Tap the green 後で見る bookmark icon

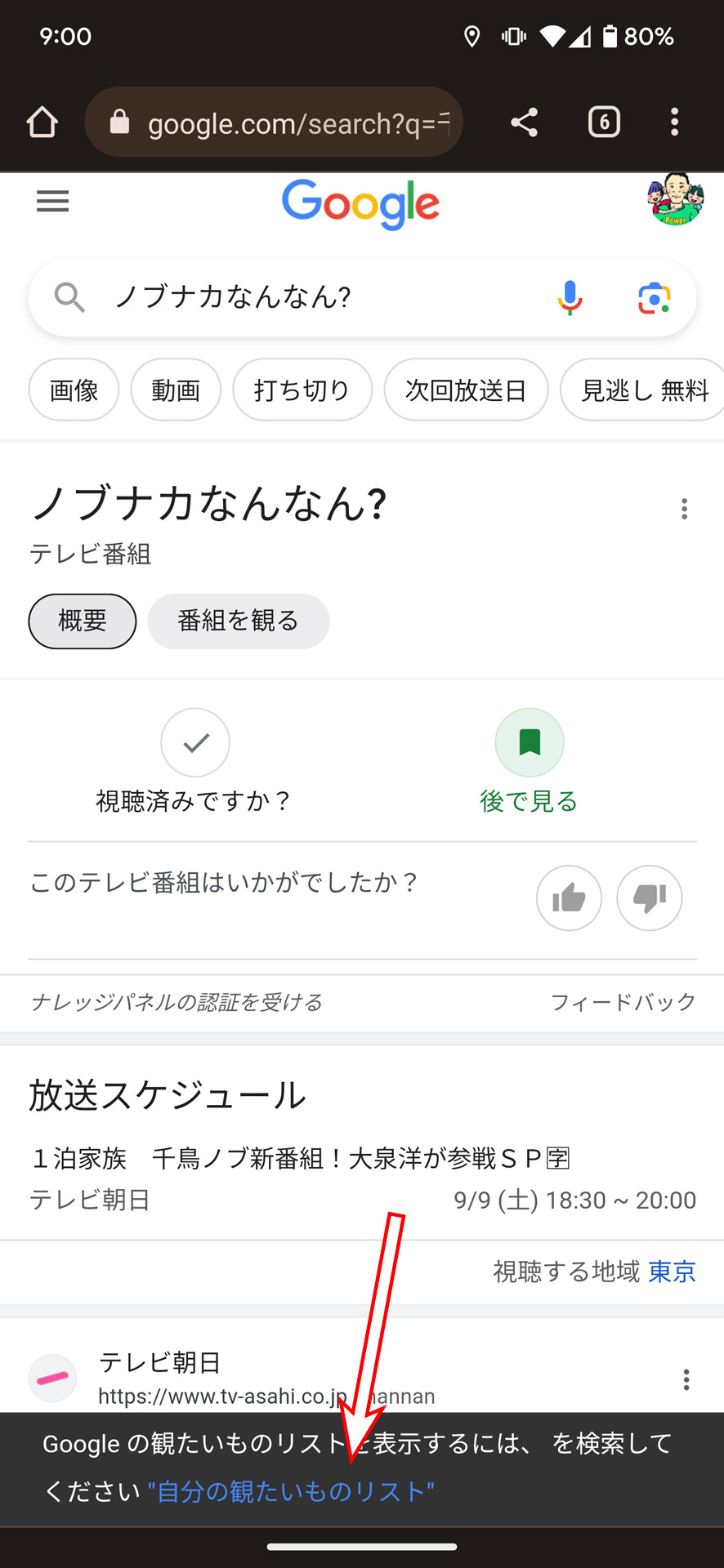pyautogui.click(x=529, y=742)
